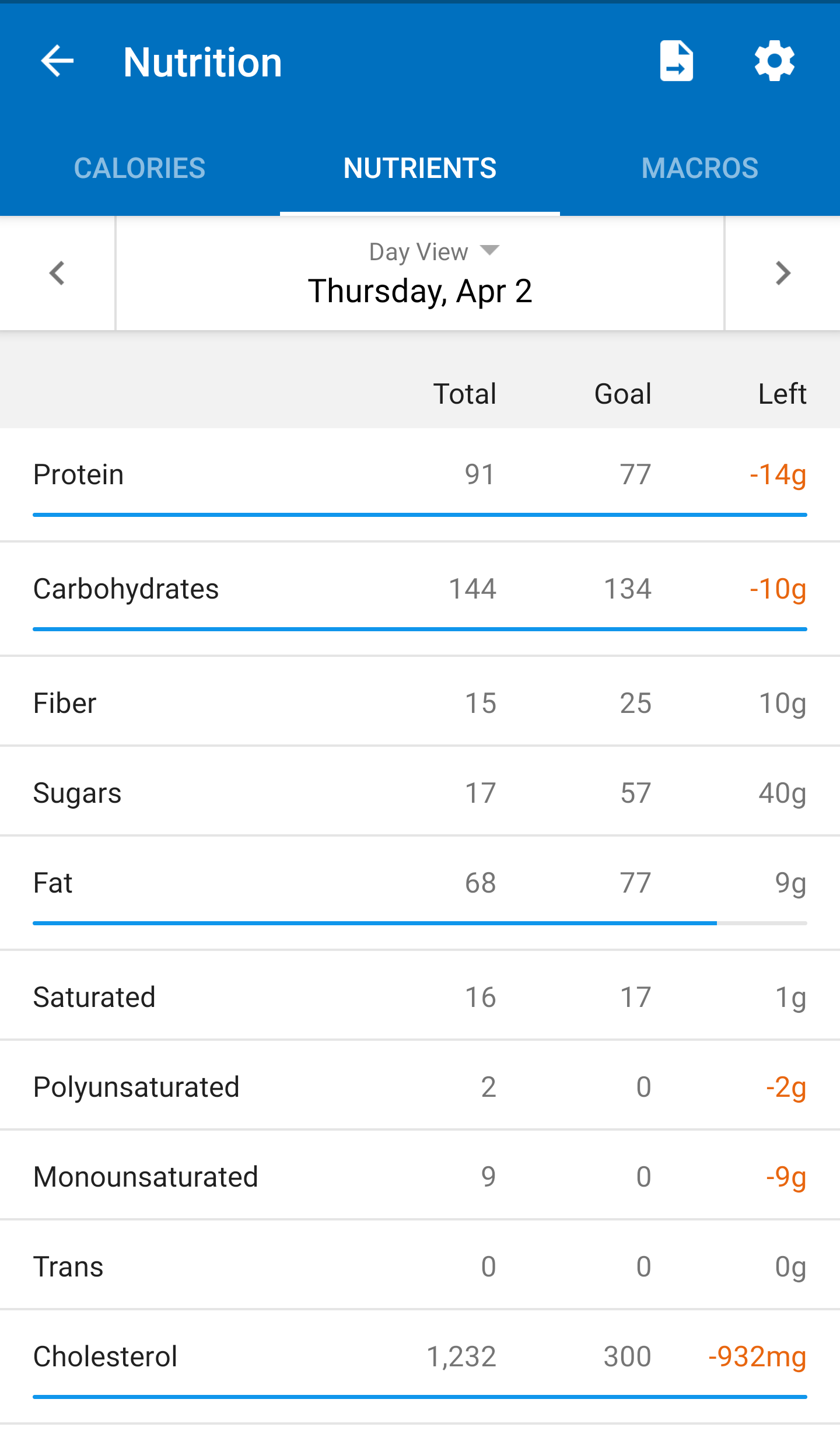
Task: Switch to the Macros tab
Action: click(x=699, y=169)
